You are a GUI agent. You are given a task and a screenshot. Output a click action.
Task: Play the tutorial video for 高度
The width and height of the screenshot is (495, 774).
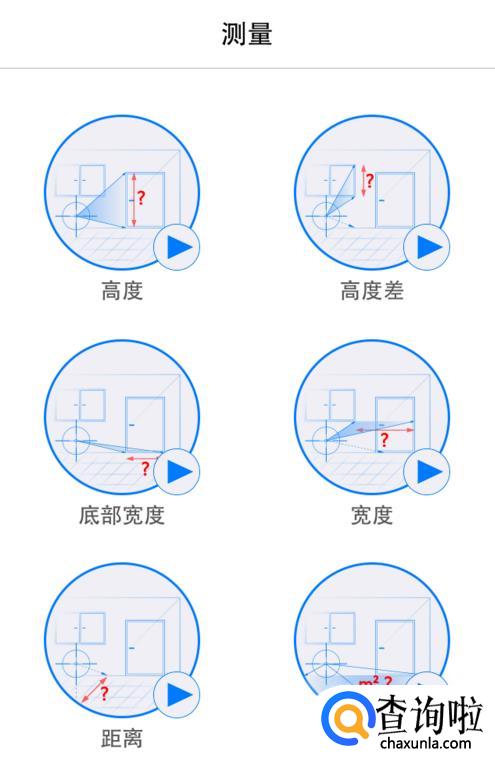click(177, 247)
